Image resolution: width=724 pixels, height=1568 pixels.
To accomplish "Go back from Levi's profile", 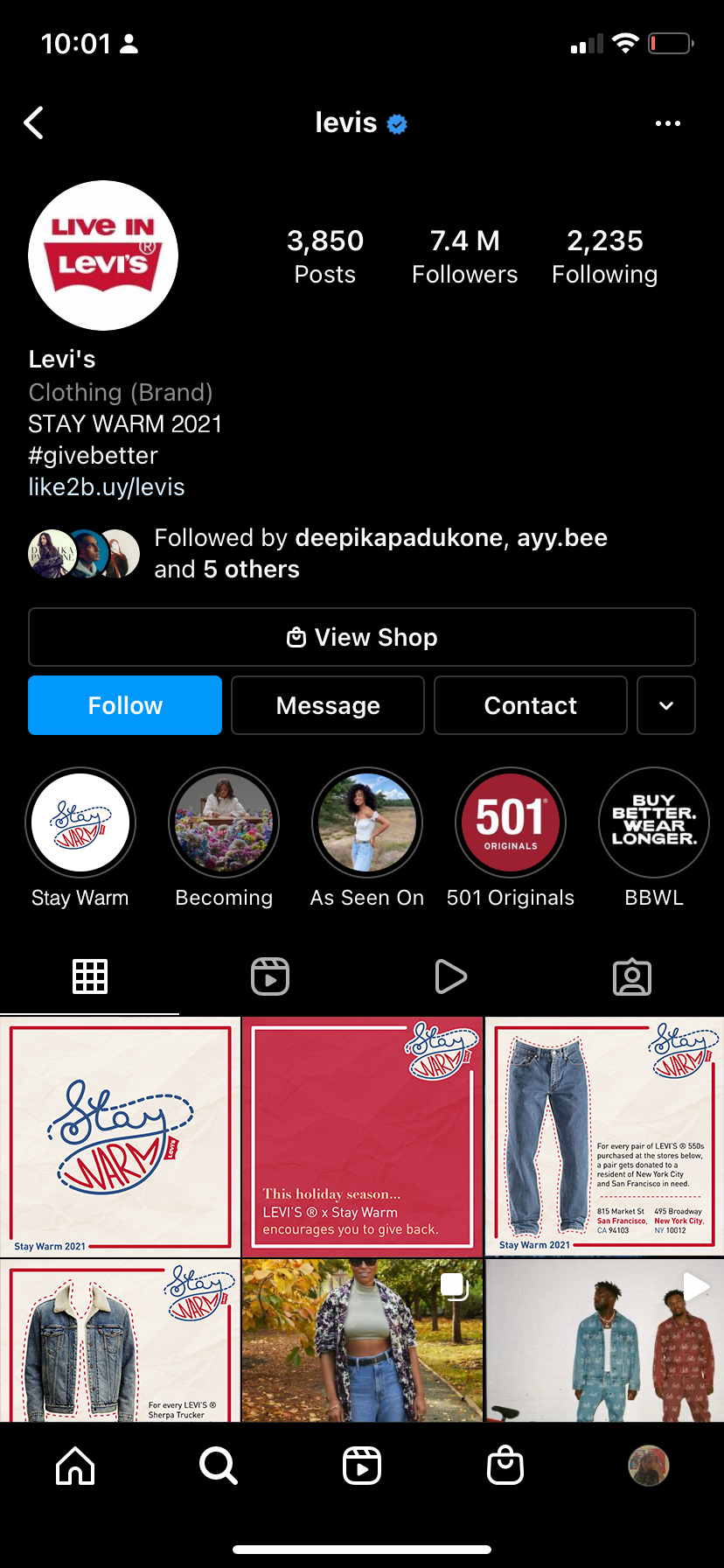I will tap(34, 123).
